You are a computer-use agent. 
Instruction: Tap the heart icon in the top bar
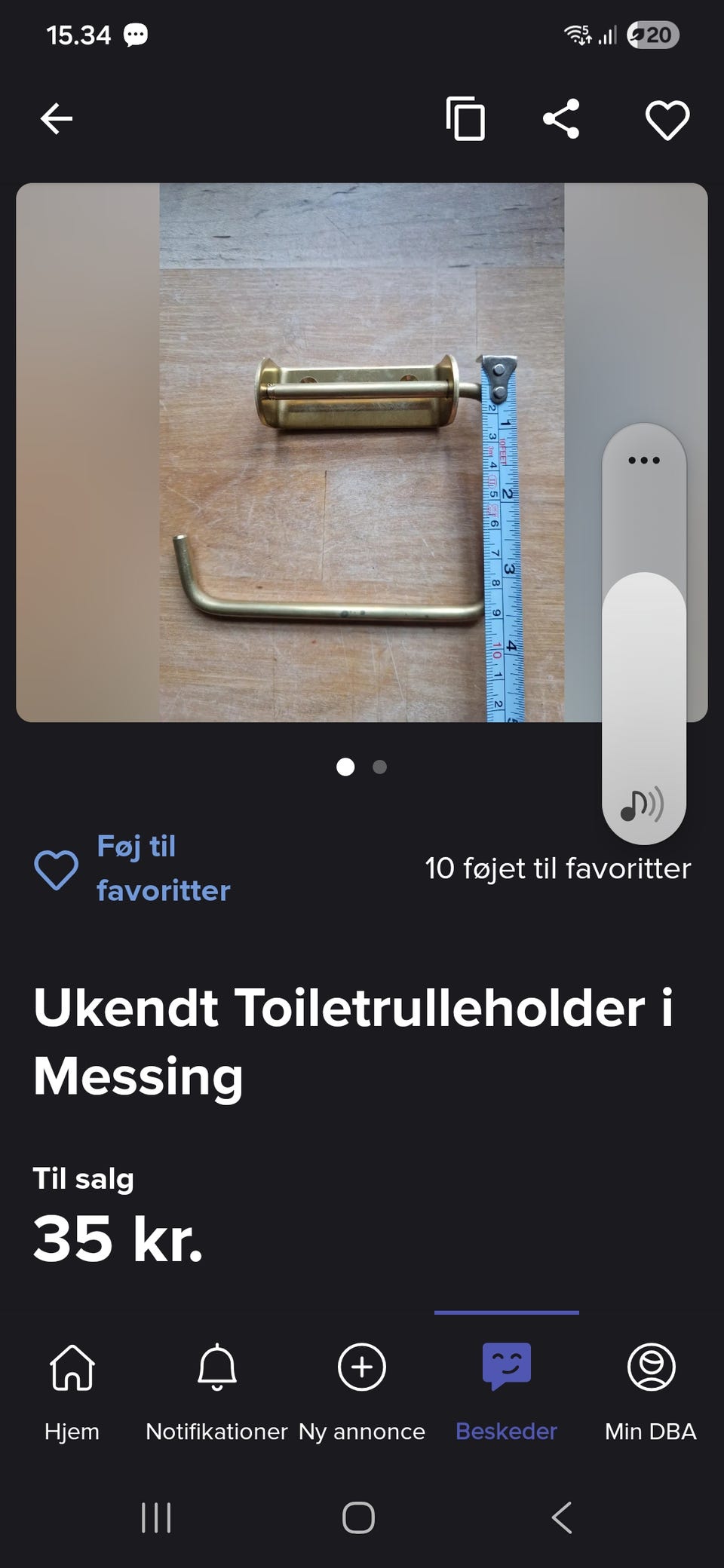[x=667, y=119]
